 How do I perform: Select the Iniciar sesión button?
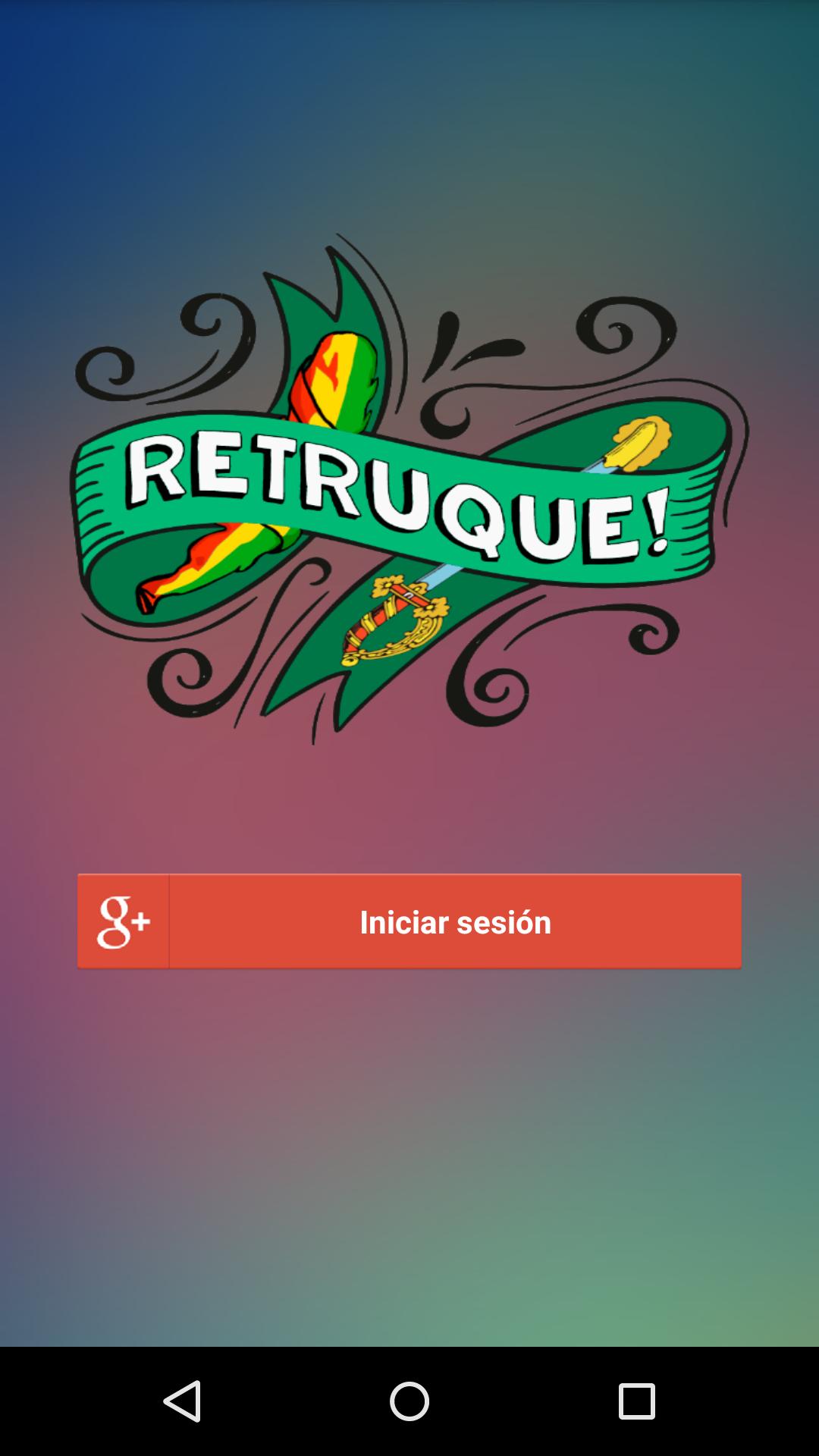click(x=455, y=921)
